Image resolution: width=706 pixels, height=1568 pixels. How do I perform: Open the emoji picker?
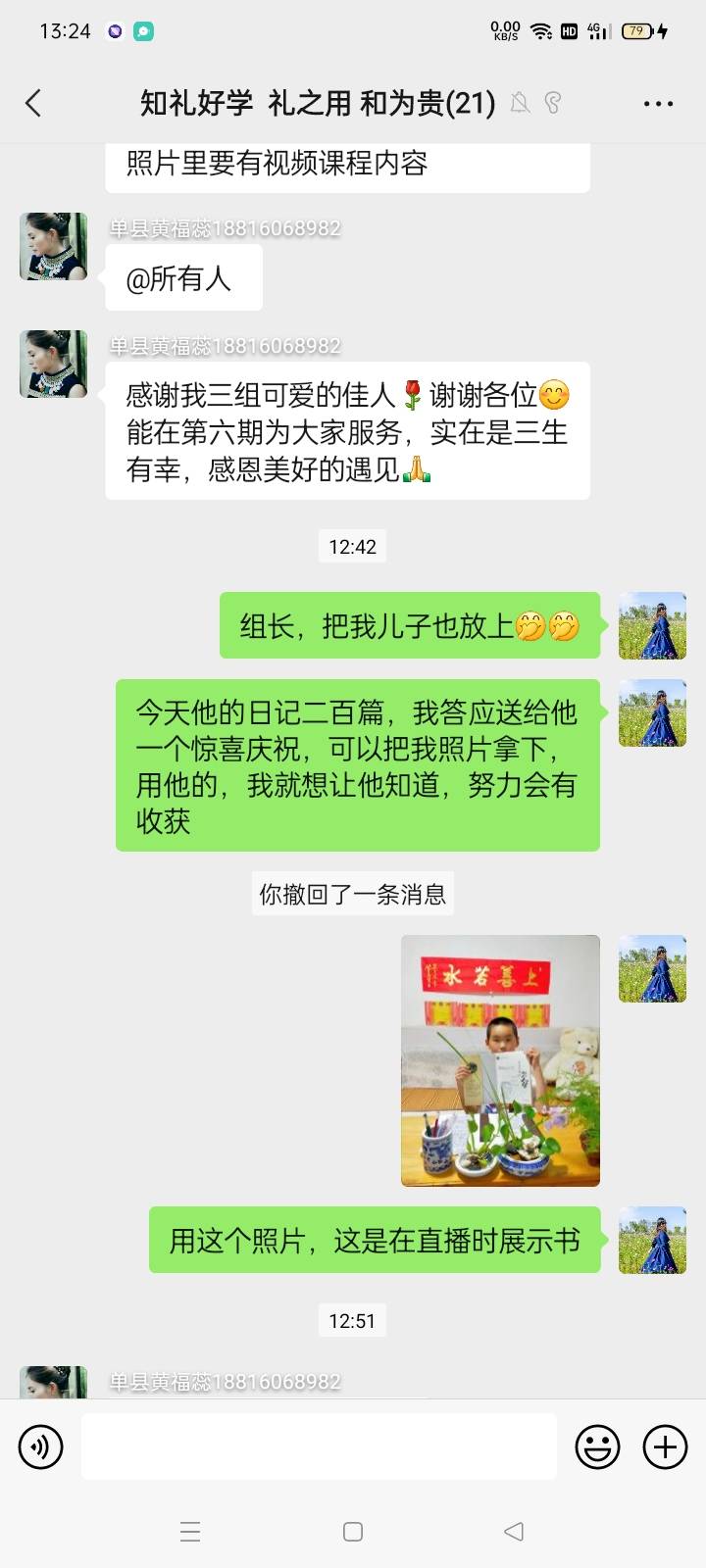click(597, 1446)
